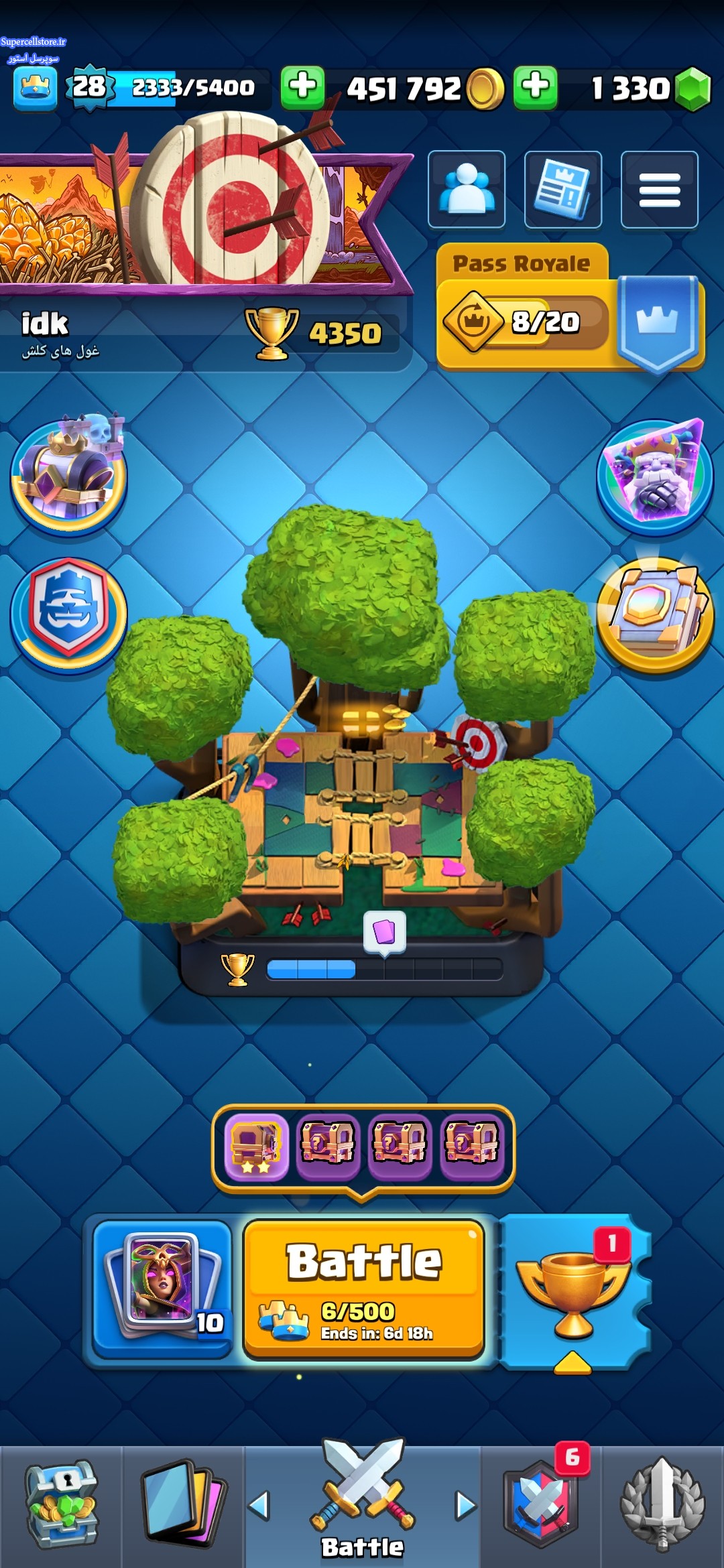Image resolution: width=724 pixels, height=1568 pixels.
Task: Start a match with the Battle button
Action: (x=363, y=1288)
